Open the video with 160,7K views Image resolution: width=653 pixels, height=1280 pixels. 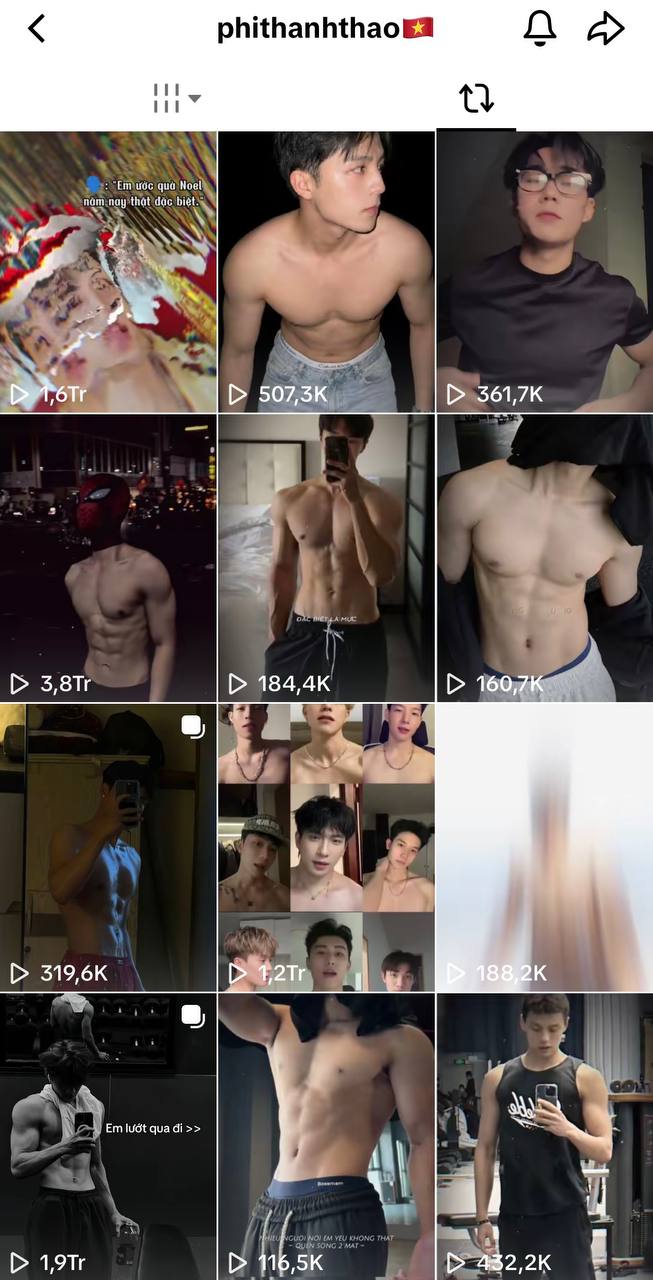[544, 558]
